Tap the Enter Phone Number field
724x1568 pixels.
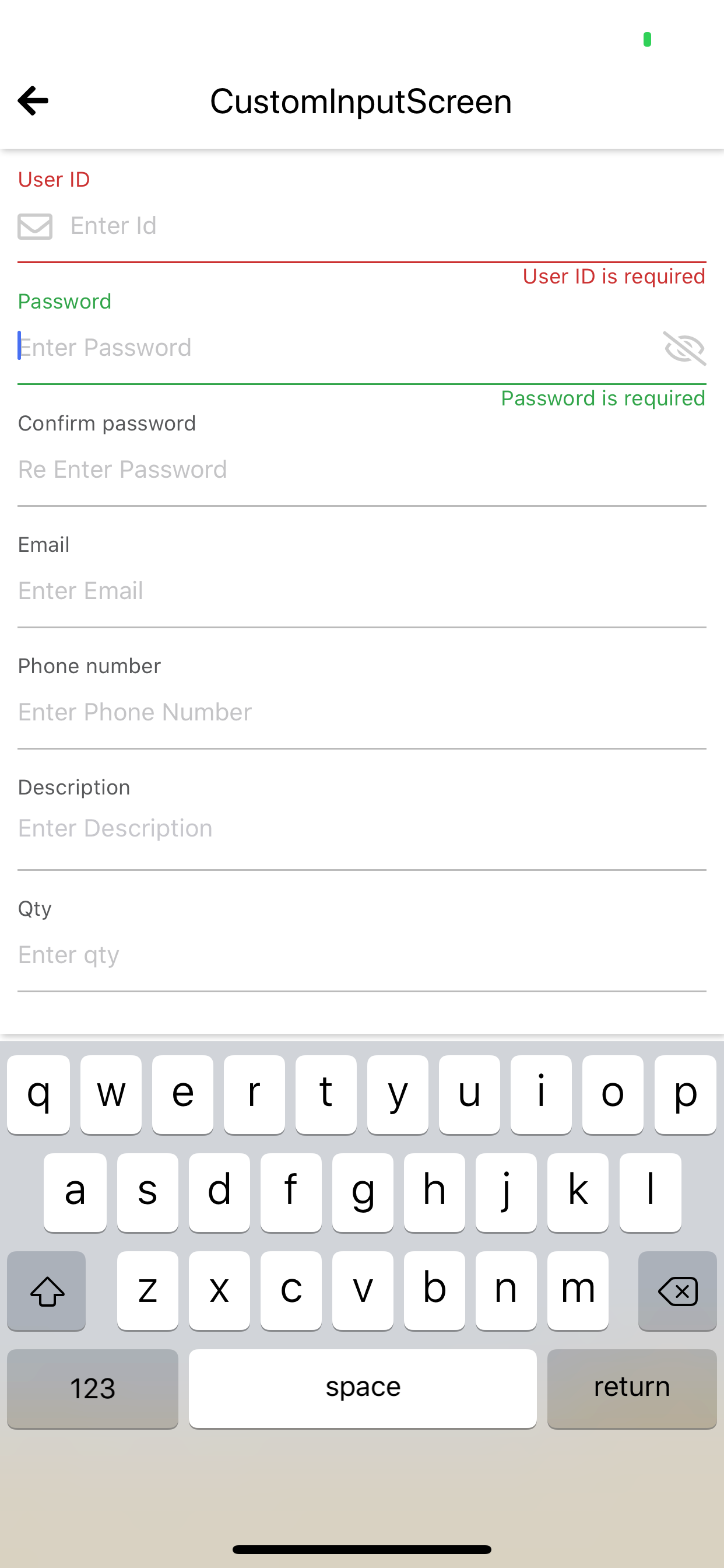pos(362,712)
